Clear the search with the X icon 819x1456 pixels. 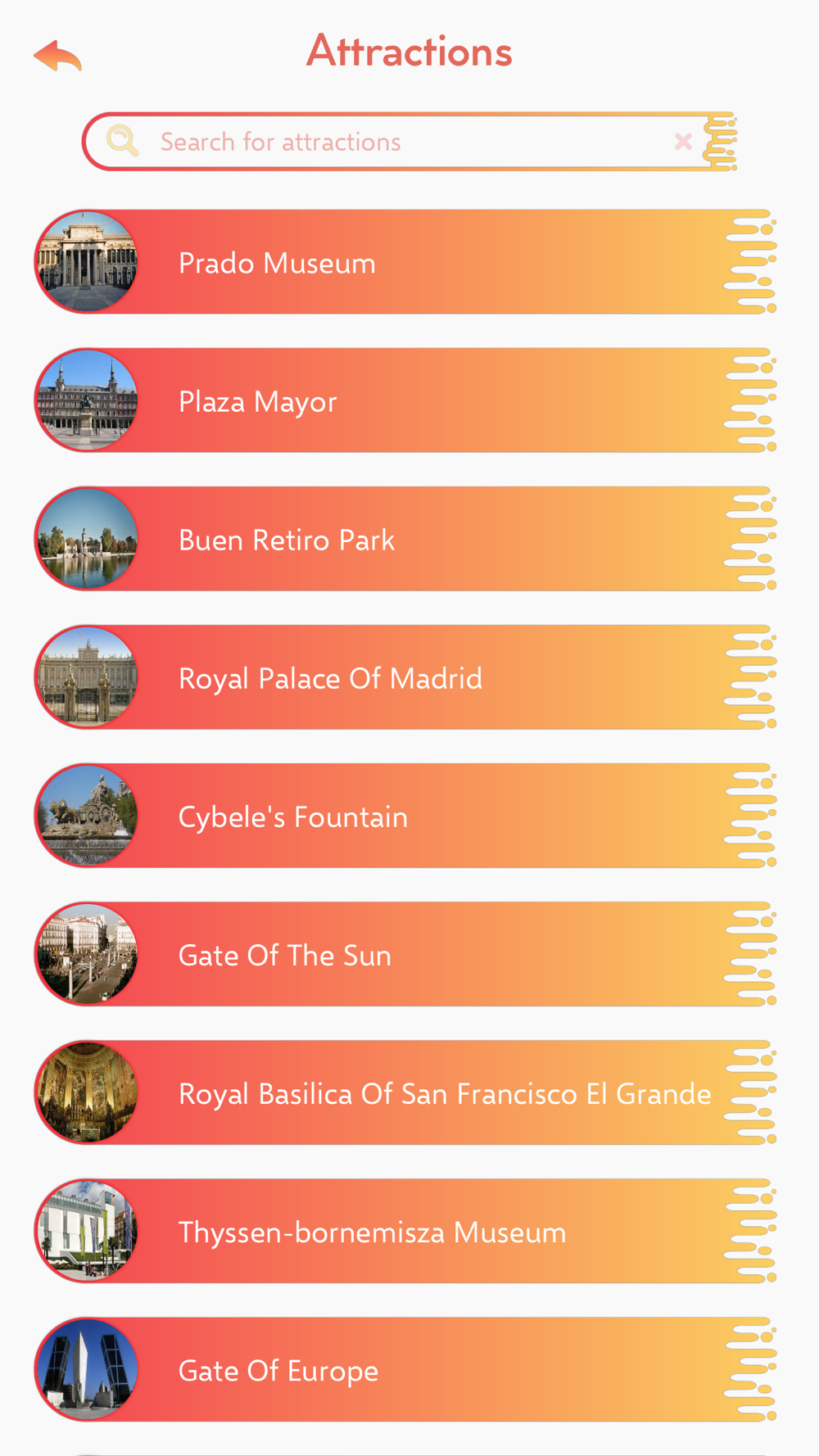tap(683, 142)
